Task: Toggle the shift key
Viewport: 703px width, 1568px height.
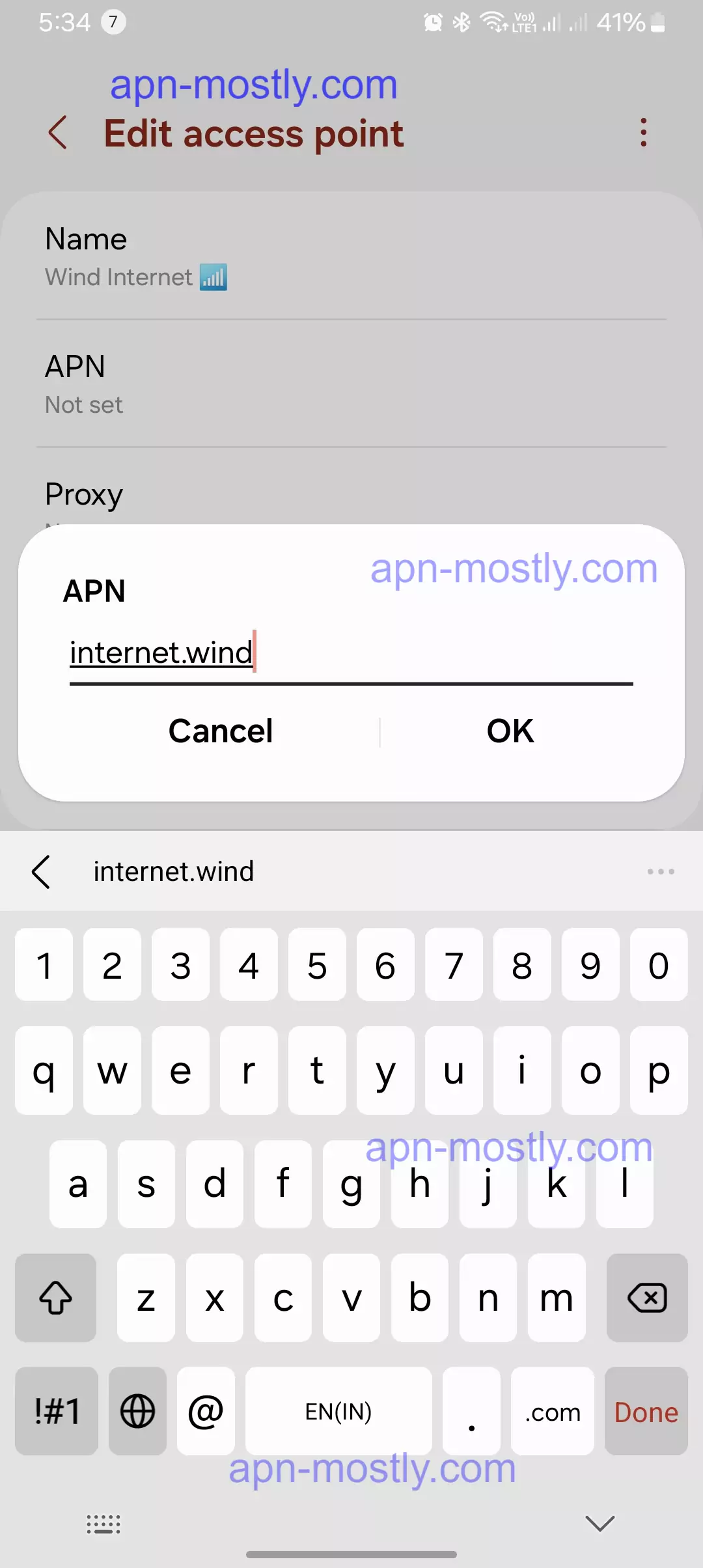Action: point(56,1298)
